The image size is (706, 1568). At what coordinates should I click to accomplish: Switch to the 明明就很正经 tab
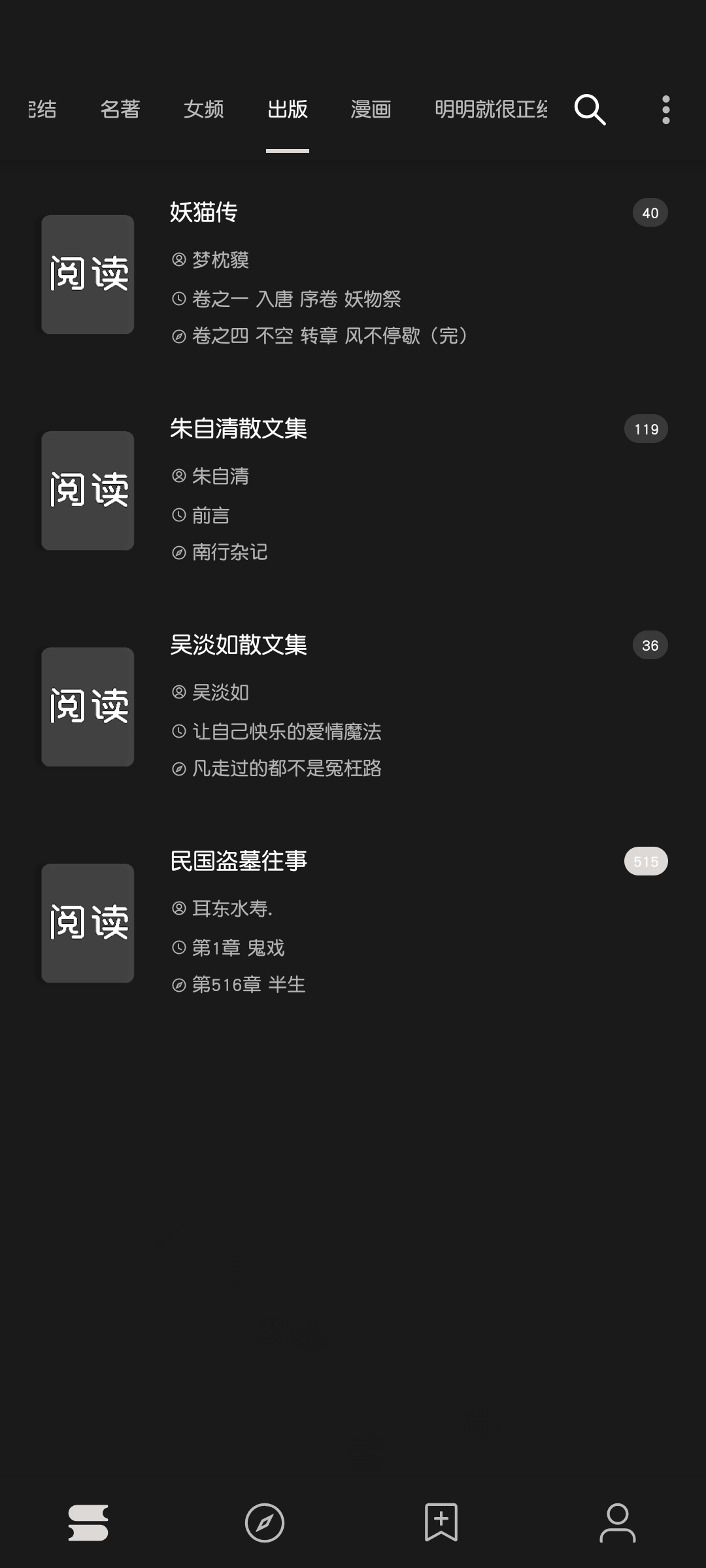490,109
